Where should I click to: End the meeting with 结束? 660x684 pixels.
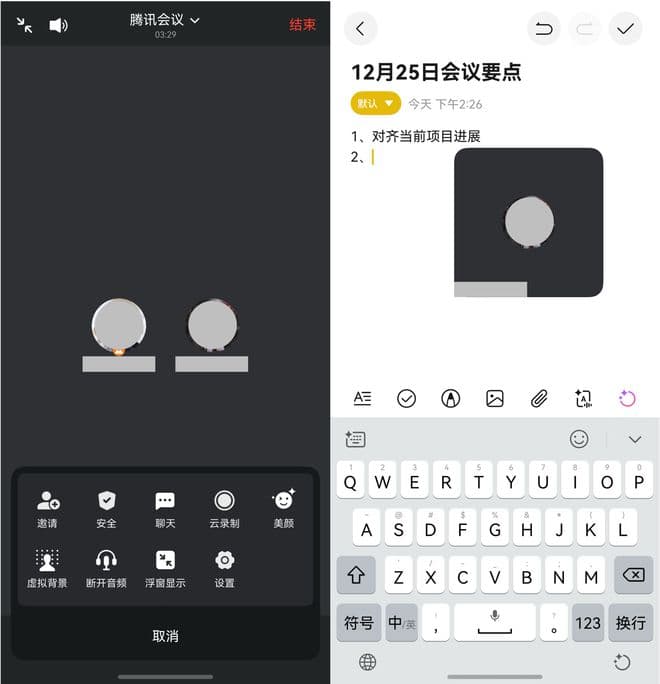coord(302,25)
